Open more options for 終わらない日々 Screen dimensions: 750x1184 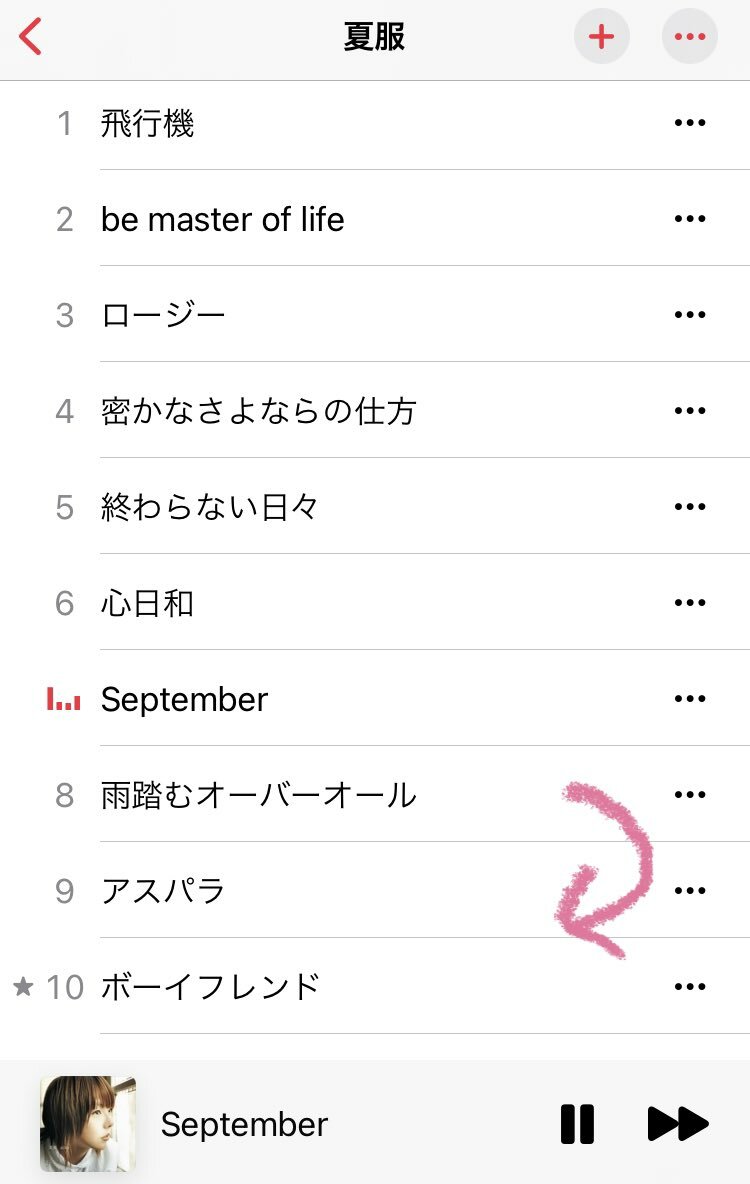(x=690, y=507)
